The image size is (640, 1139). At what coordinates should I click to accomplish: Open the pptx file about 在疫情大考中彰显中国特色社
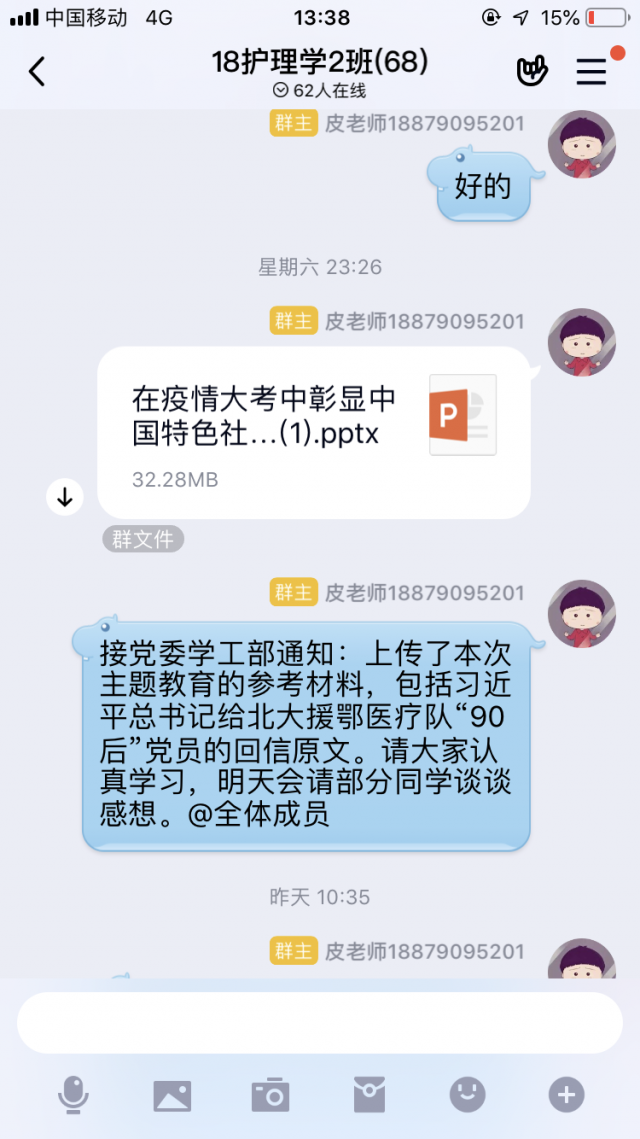(313, 432)
